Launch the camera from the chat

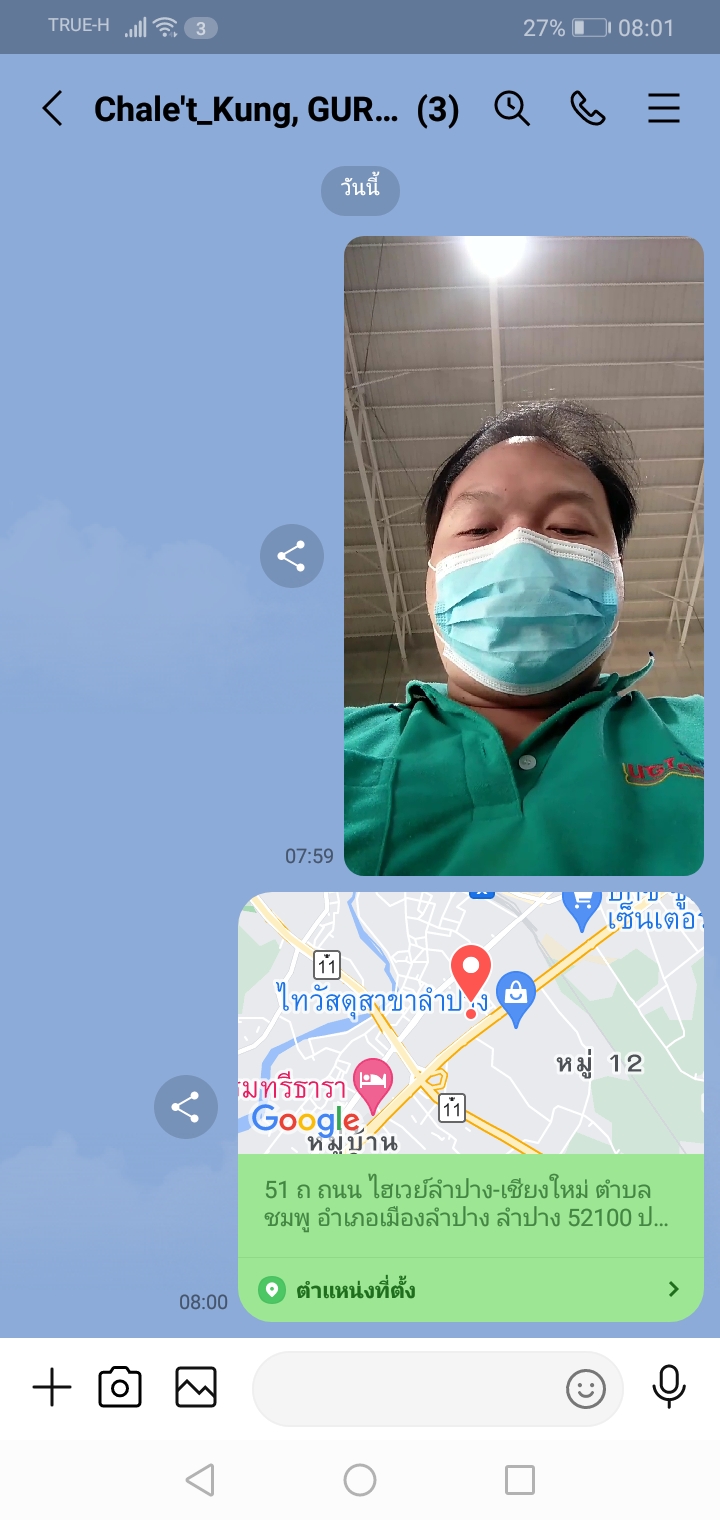click(120, 1388)
